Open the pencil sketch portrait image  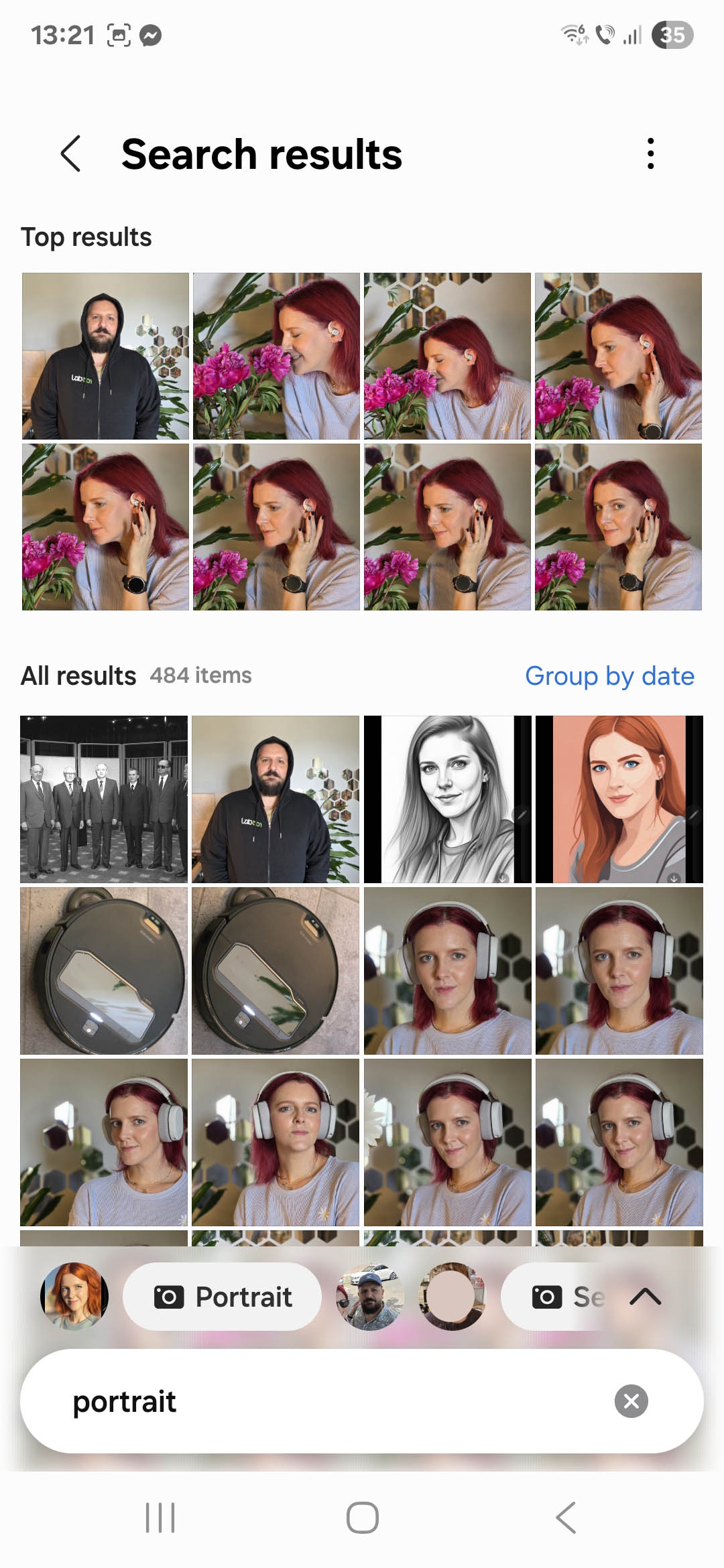point(447,799)
